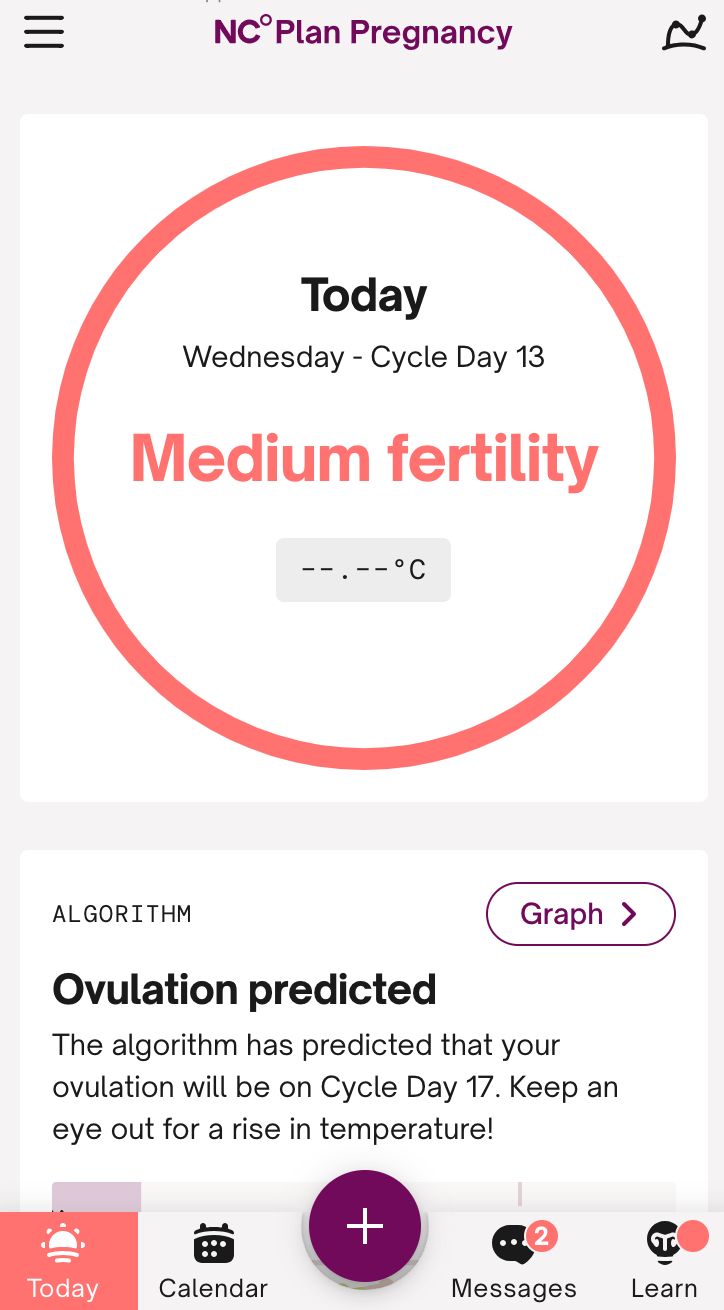Switch to the Calendar tab
724x1310 pixels.
[213, 1260]
